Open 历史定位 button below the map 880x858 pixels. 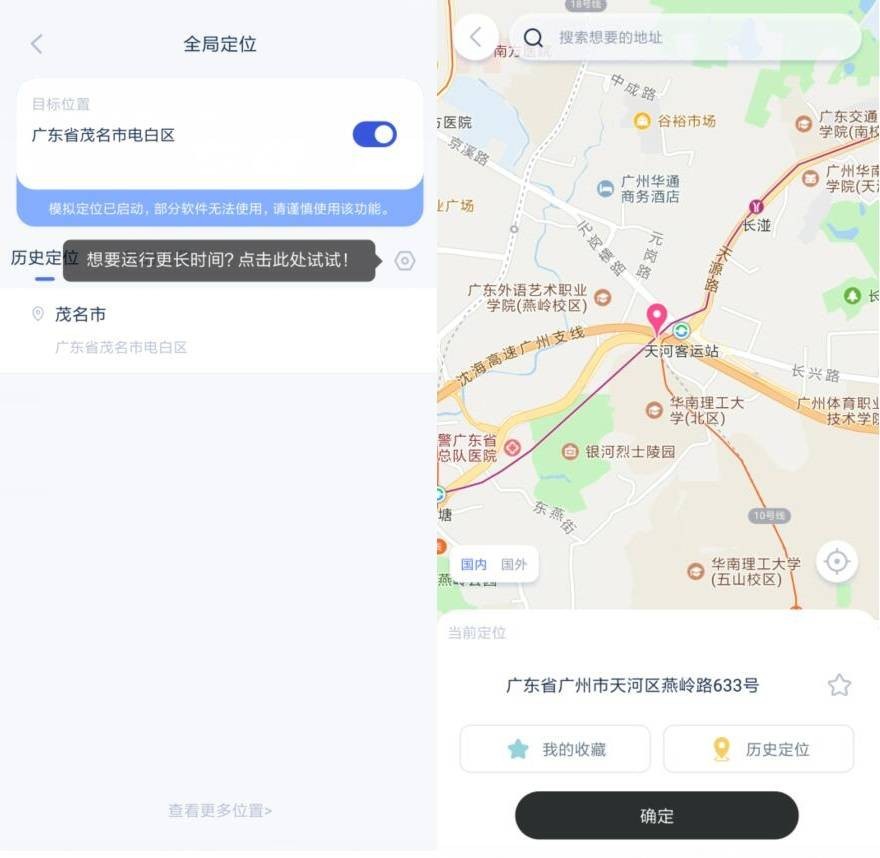pyautogui.click(x=758, y=749)
